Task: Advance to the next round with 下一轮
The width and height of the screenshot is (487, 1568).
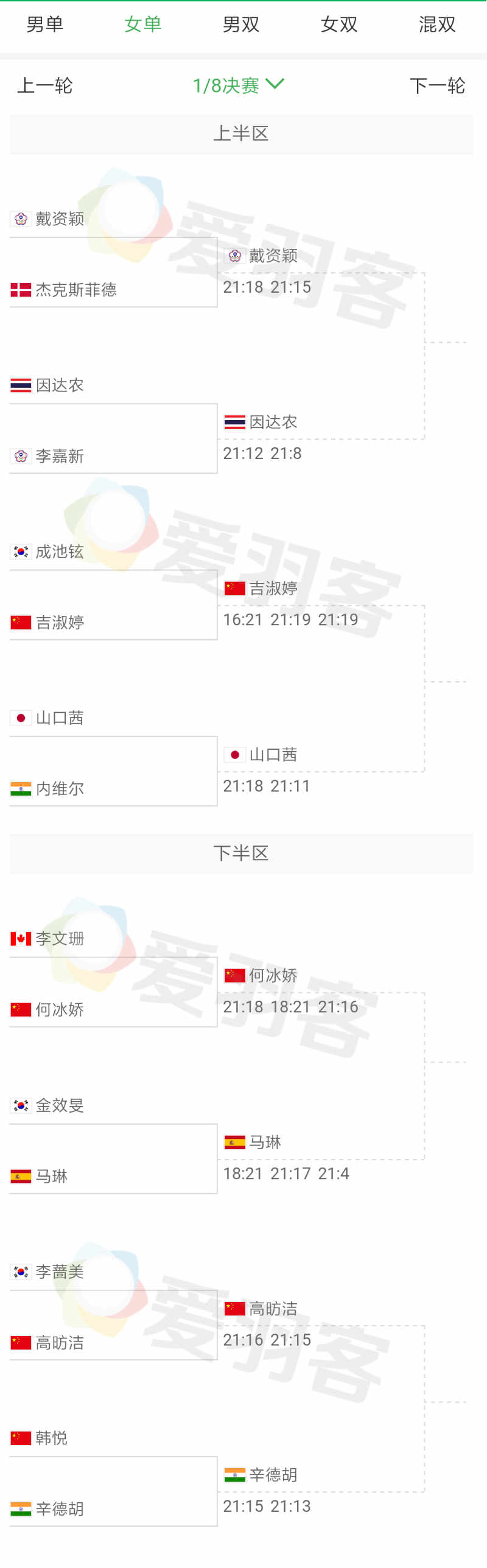Action: click(437, 86)
